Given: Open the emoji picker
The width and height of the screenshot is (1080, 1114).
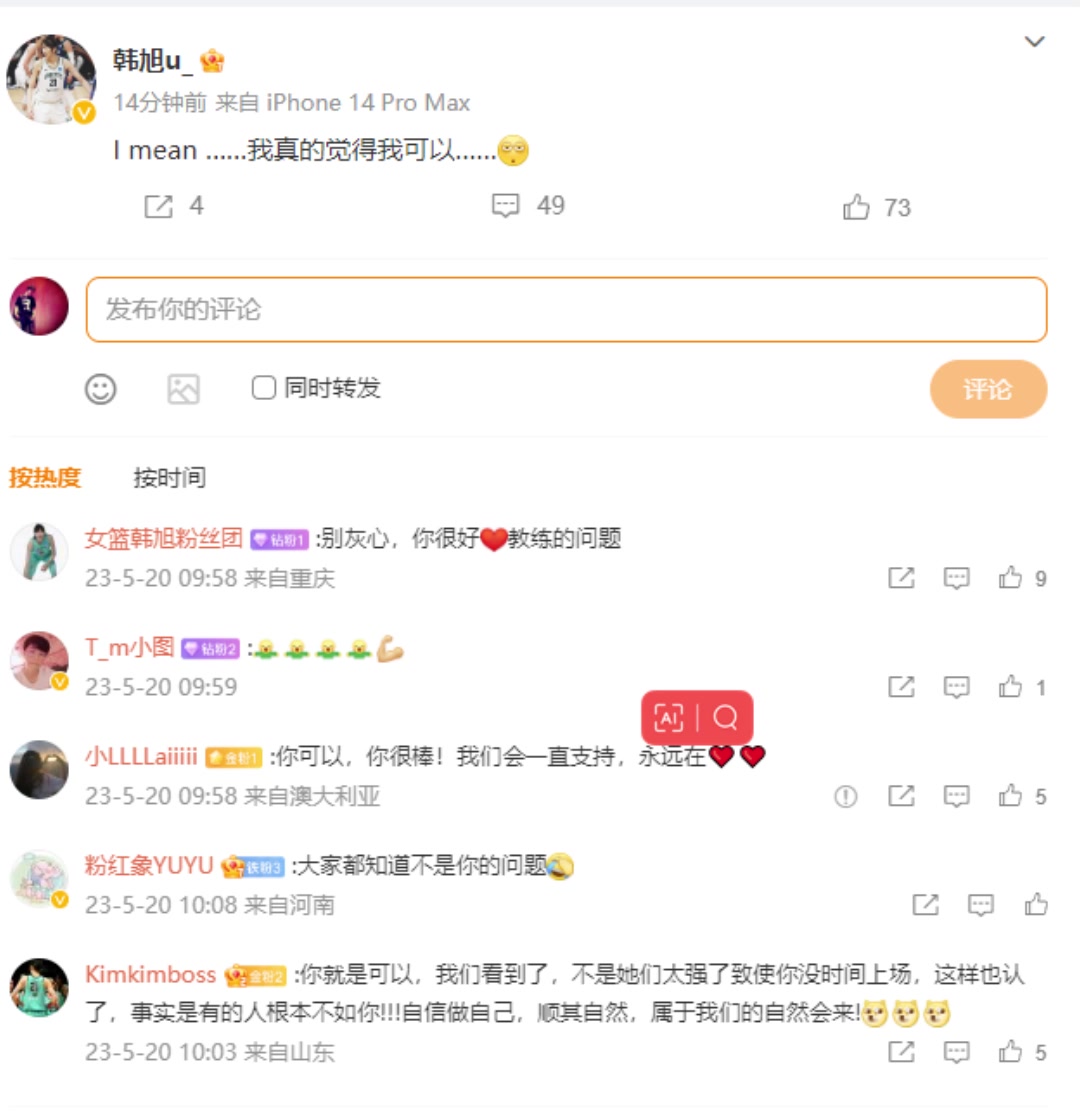Looking at the screenshot, I should click(x=100, y=389).
